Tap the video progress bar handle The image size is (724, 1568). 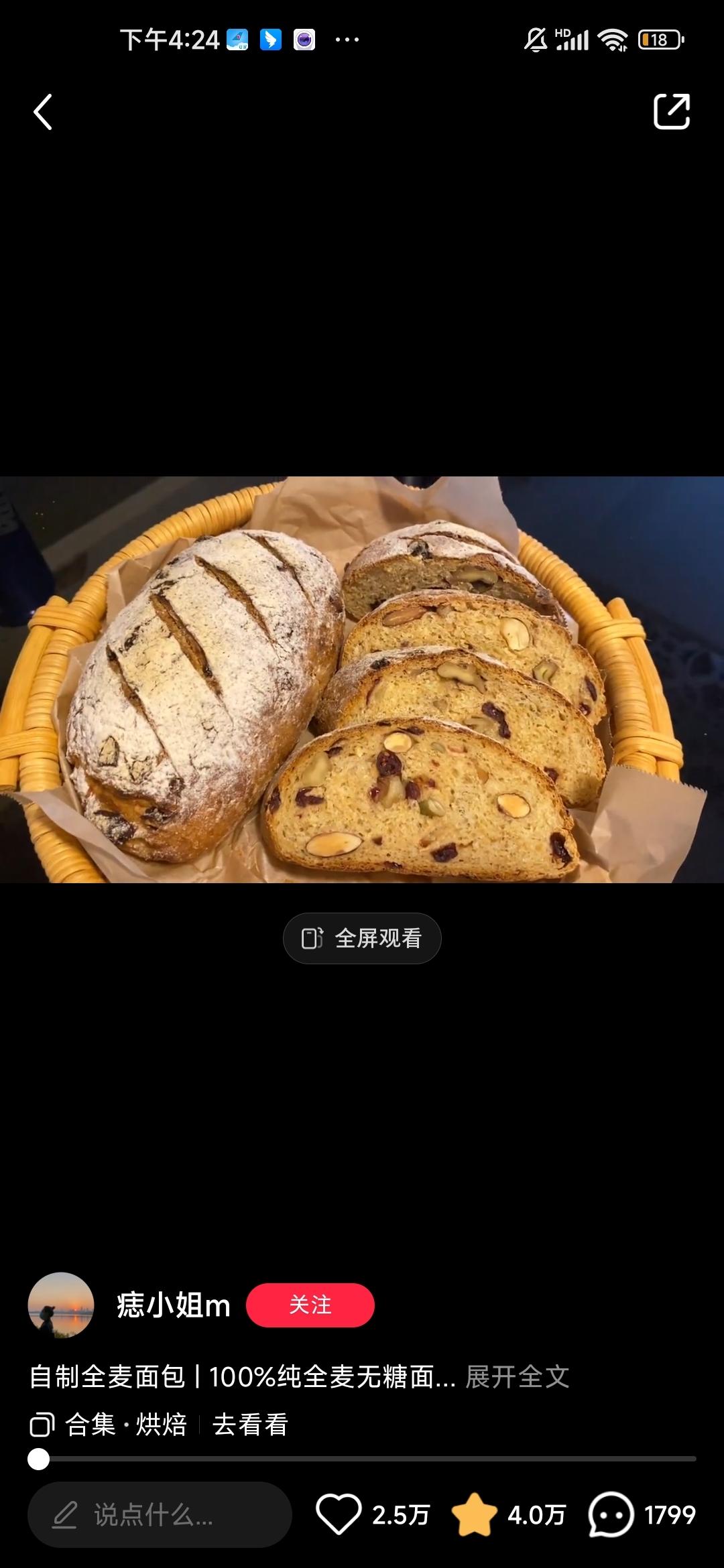pyautogui.click(x=39, y=1459)
